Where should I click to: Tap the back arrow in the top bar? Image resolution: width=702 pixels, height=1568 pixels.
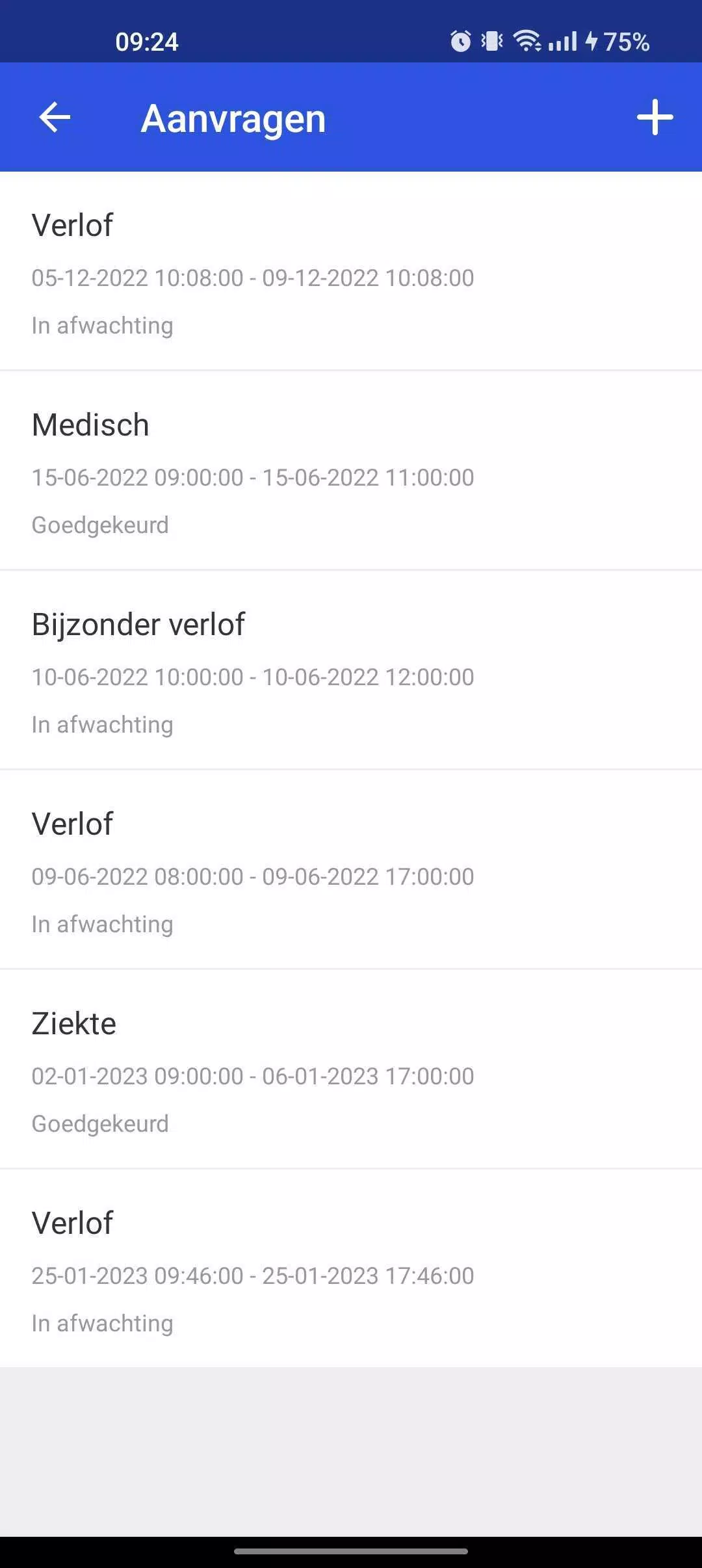point(54,118)
